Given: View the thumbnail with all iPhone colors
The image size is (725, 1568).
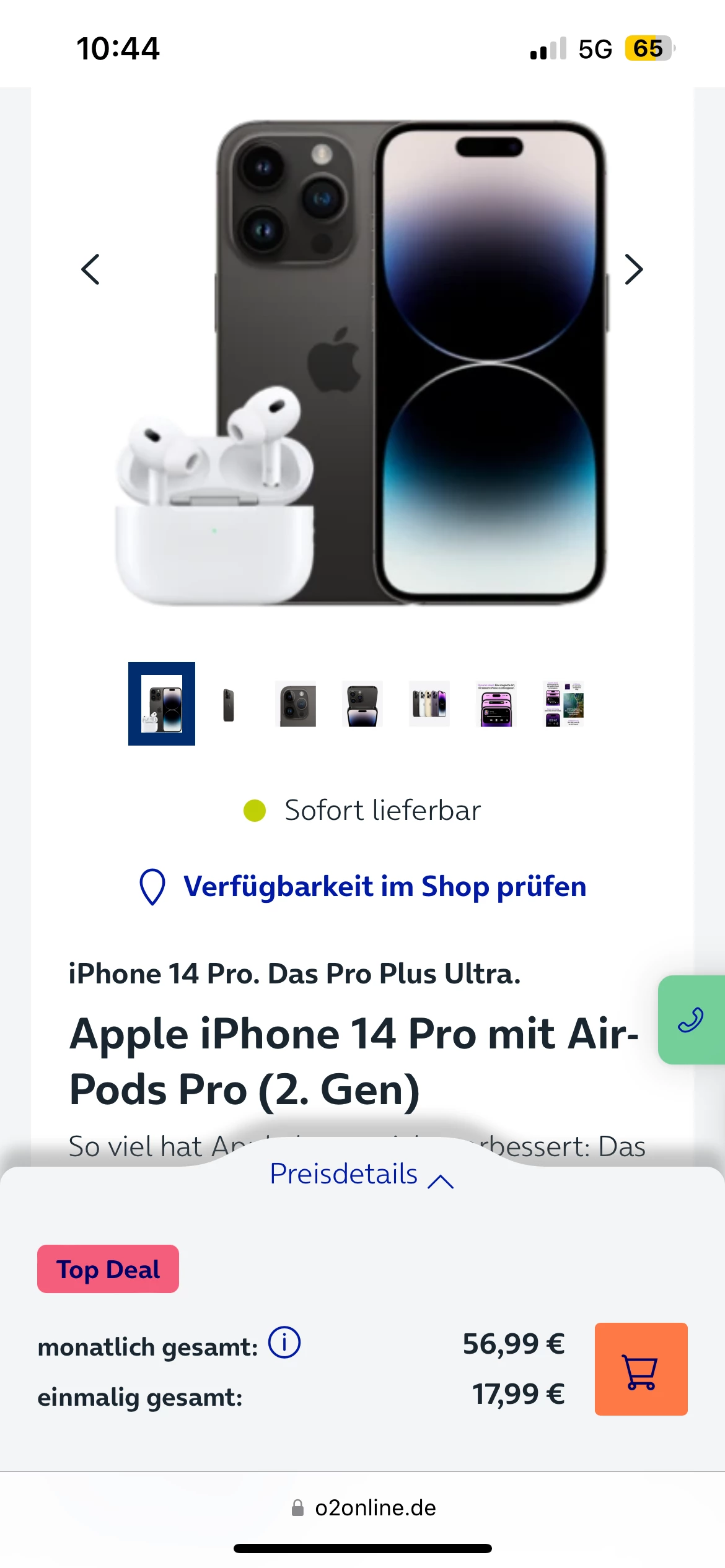Looking at the screenshot, I should point(429,705).
